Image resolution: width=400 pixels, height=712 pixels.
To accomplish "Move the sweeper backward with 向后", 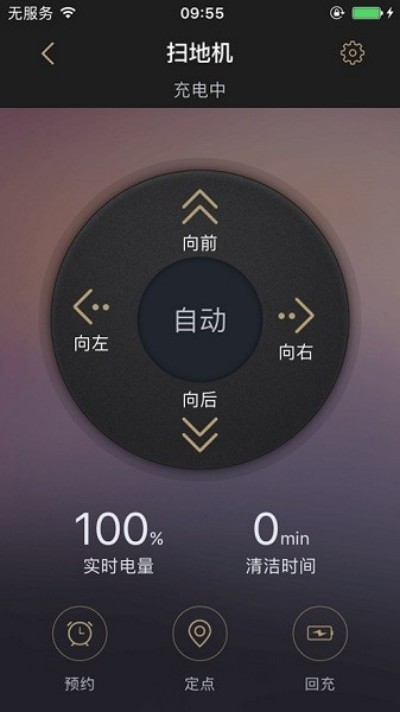I will [x=200, y=422].
